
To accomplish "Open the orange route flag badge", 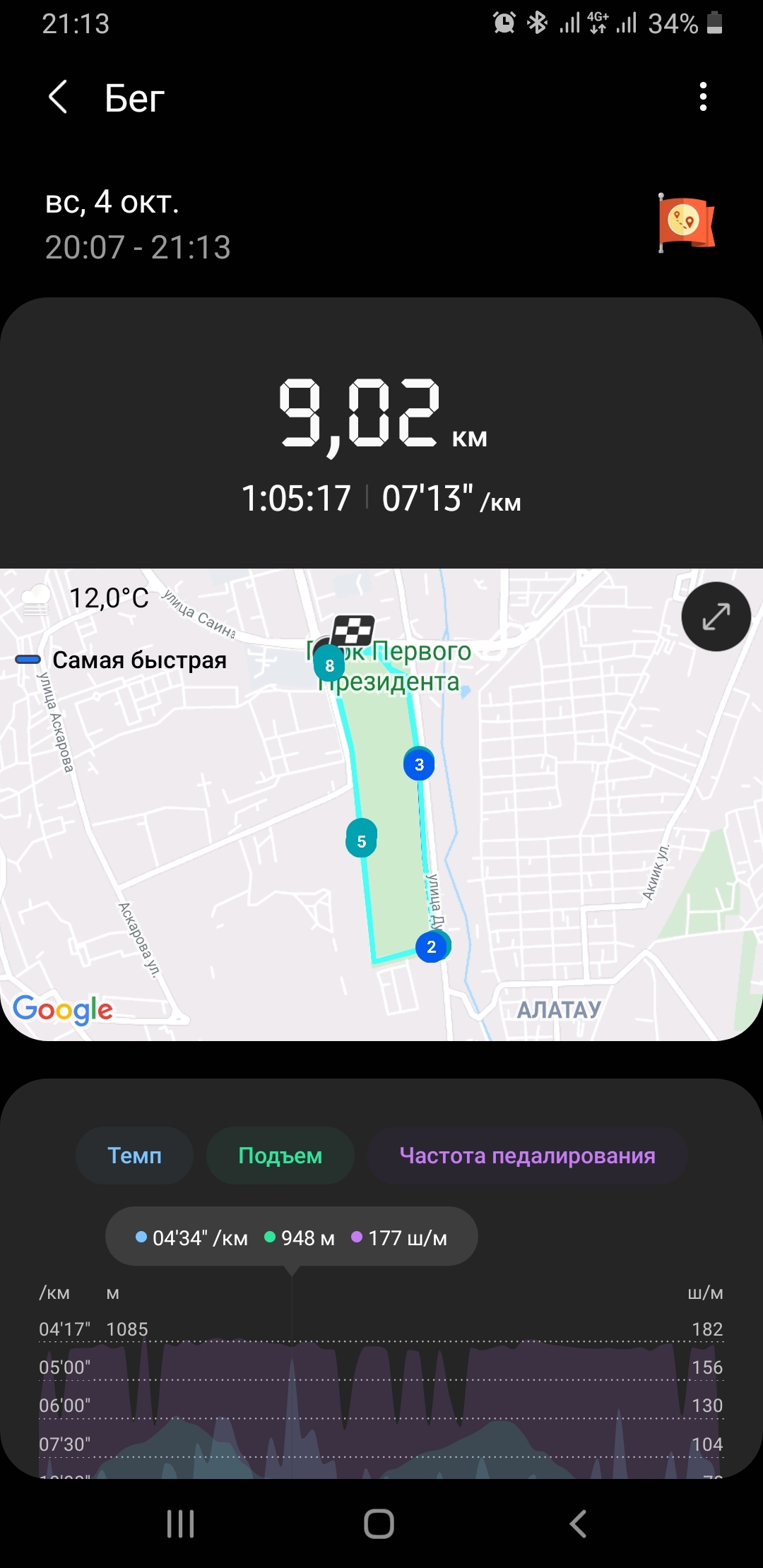I will coord(685,223).
